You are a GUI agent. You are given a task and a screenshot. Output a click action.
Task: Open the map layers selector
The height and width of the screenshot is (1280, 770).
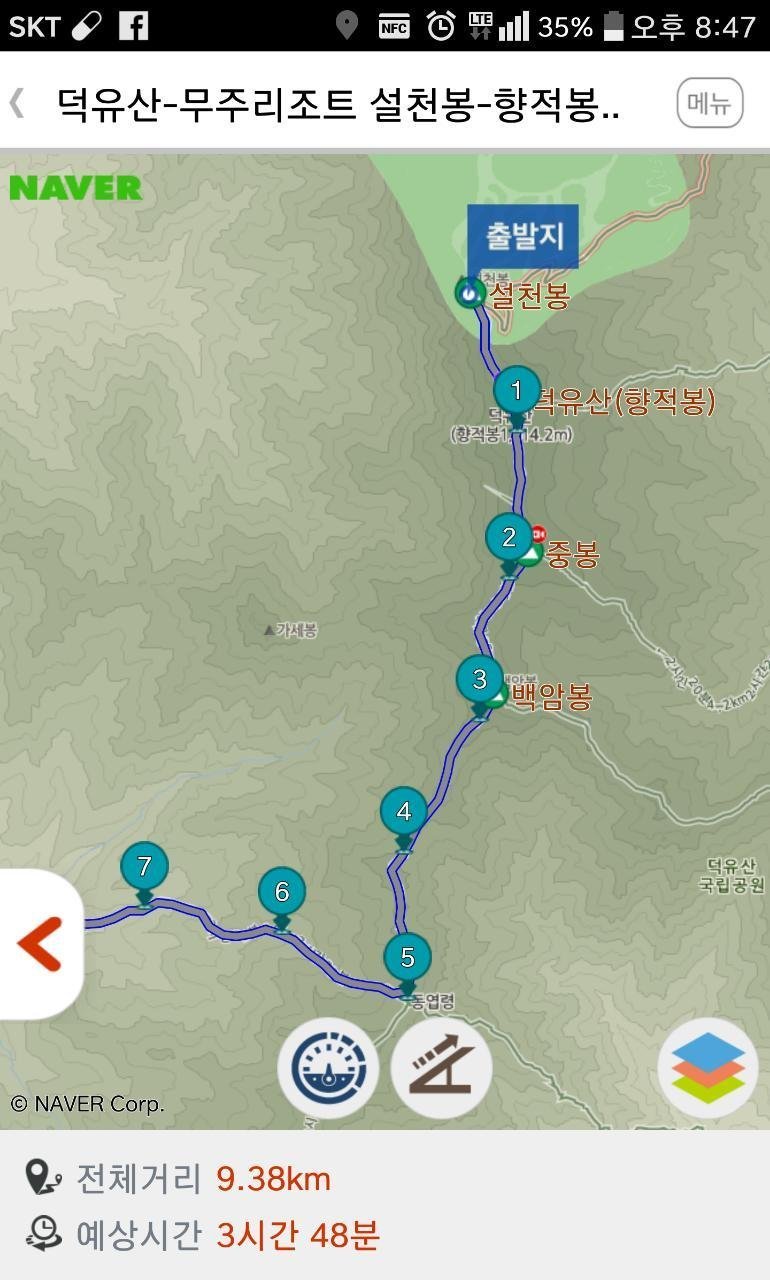[708, 1067]
